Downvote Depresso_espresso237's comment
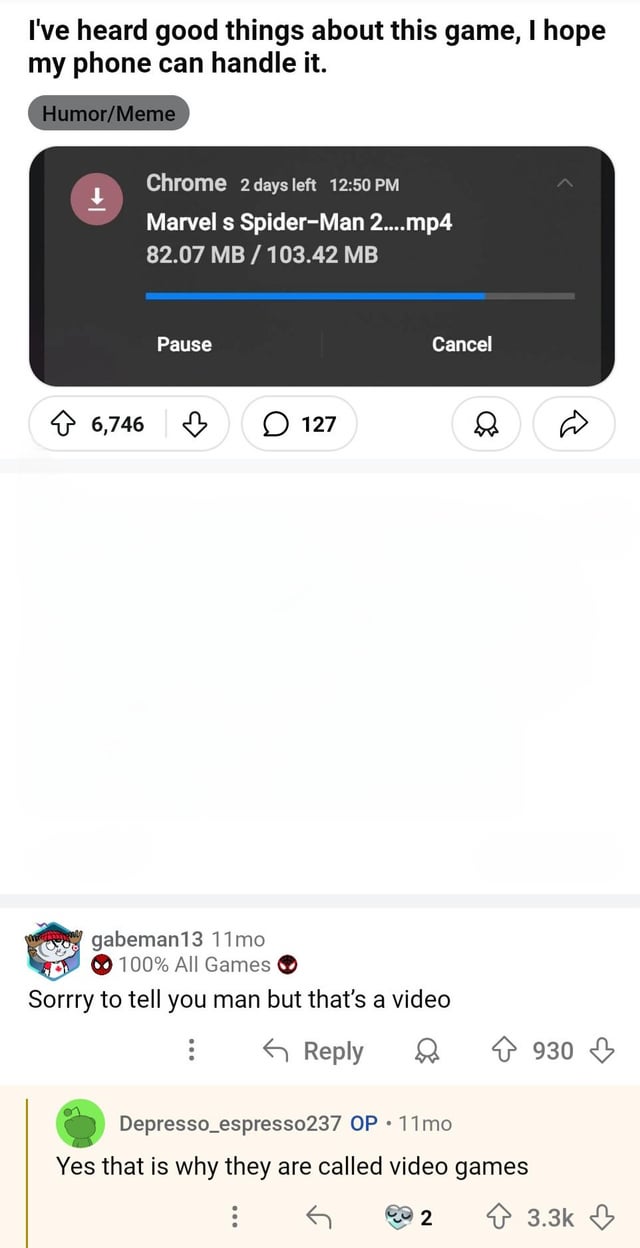The width and height of the screenshot is (640, 1248). coord(602,1217)
